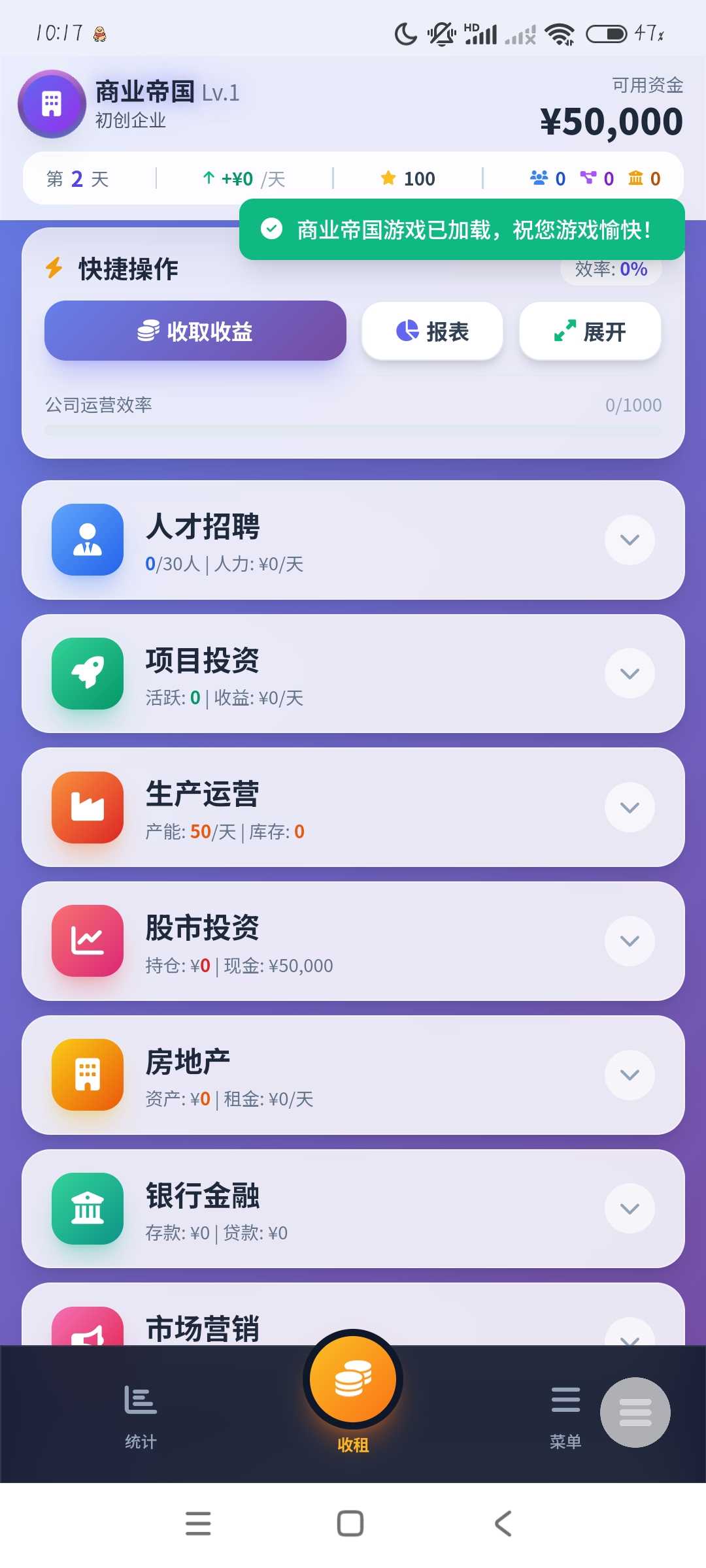
Task: Expand the 生产运营 section
Action: tap(629, 808)
